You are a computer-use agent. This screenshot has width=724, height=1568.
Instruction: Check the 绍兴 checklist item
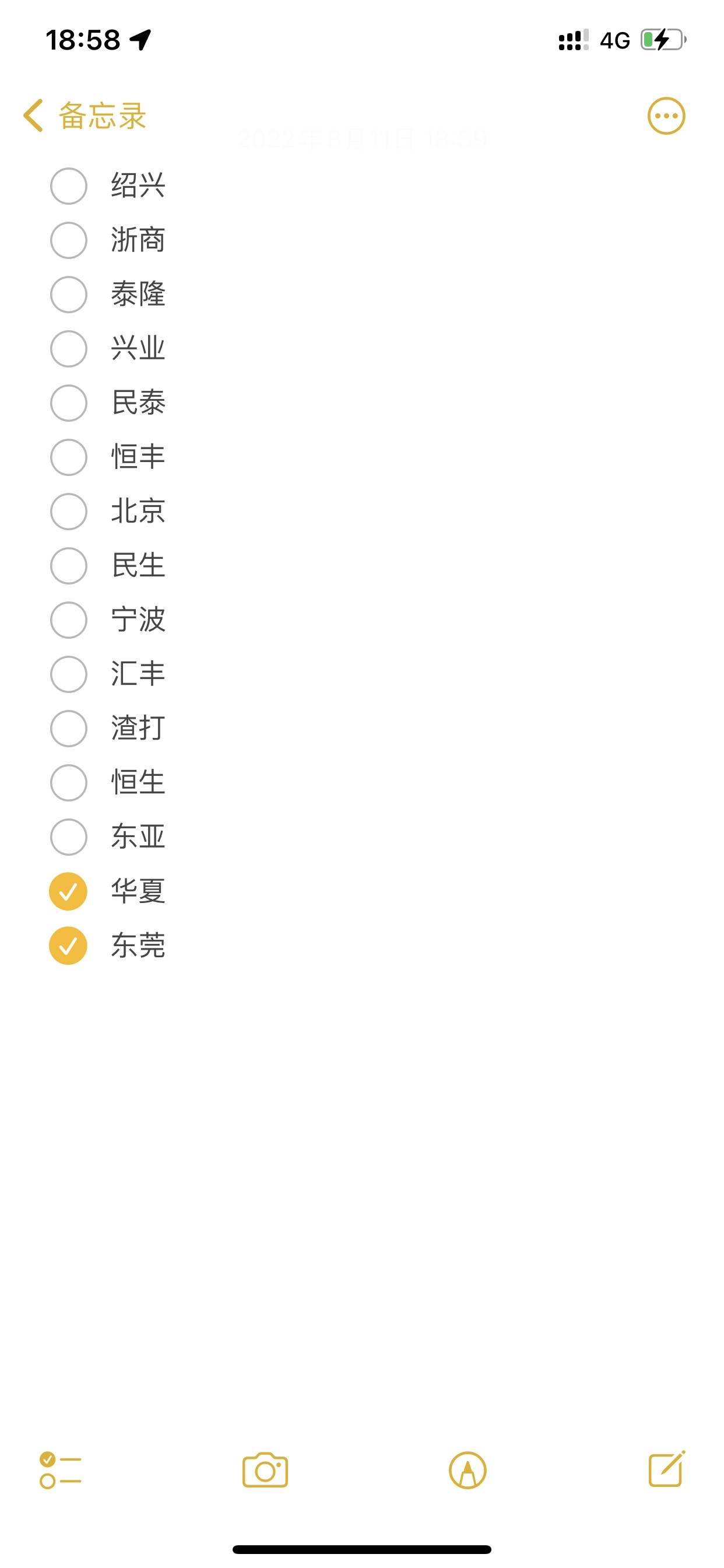click(x=68, y=185)
